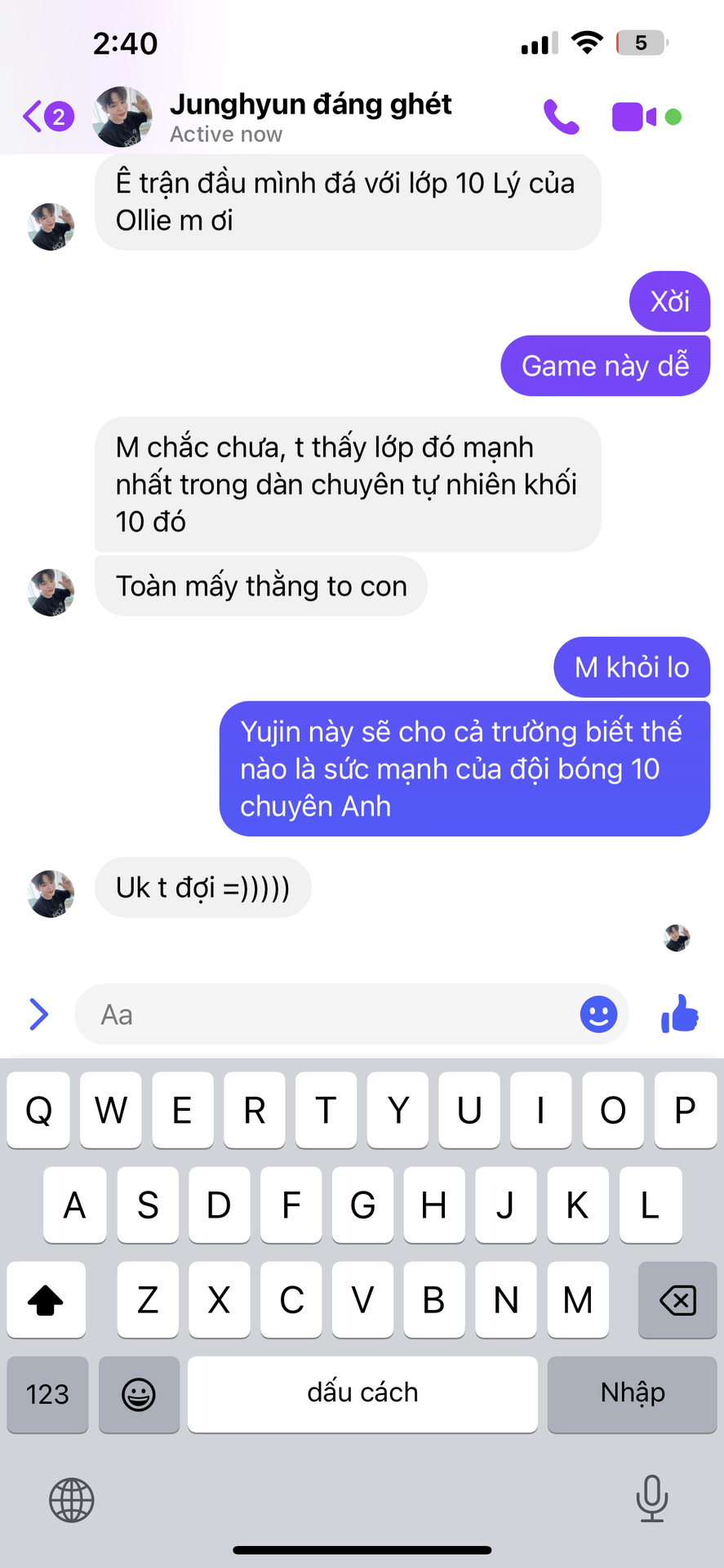The image size is (724, 1568).
Task: Start a video call with Junghyun
Action: tap(634, 117)
